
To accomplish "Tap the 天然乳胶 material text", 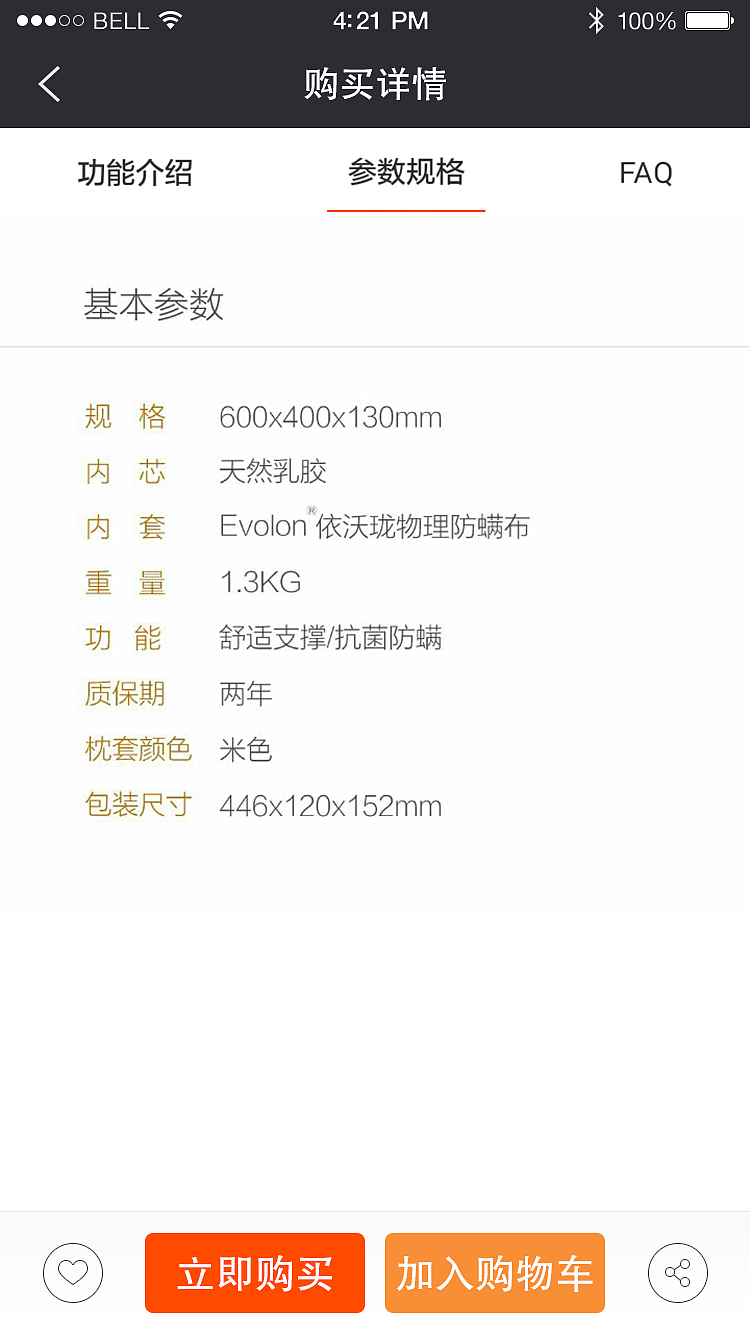I will (x=273, y=472).
